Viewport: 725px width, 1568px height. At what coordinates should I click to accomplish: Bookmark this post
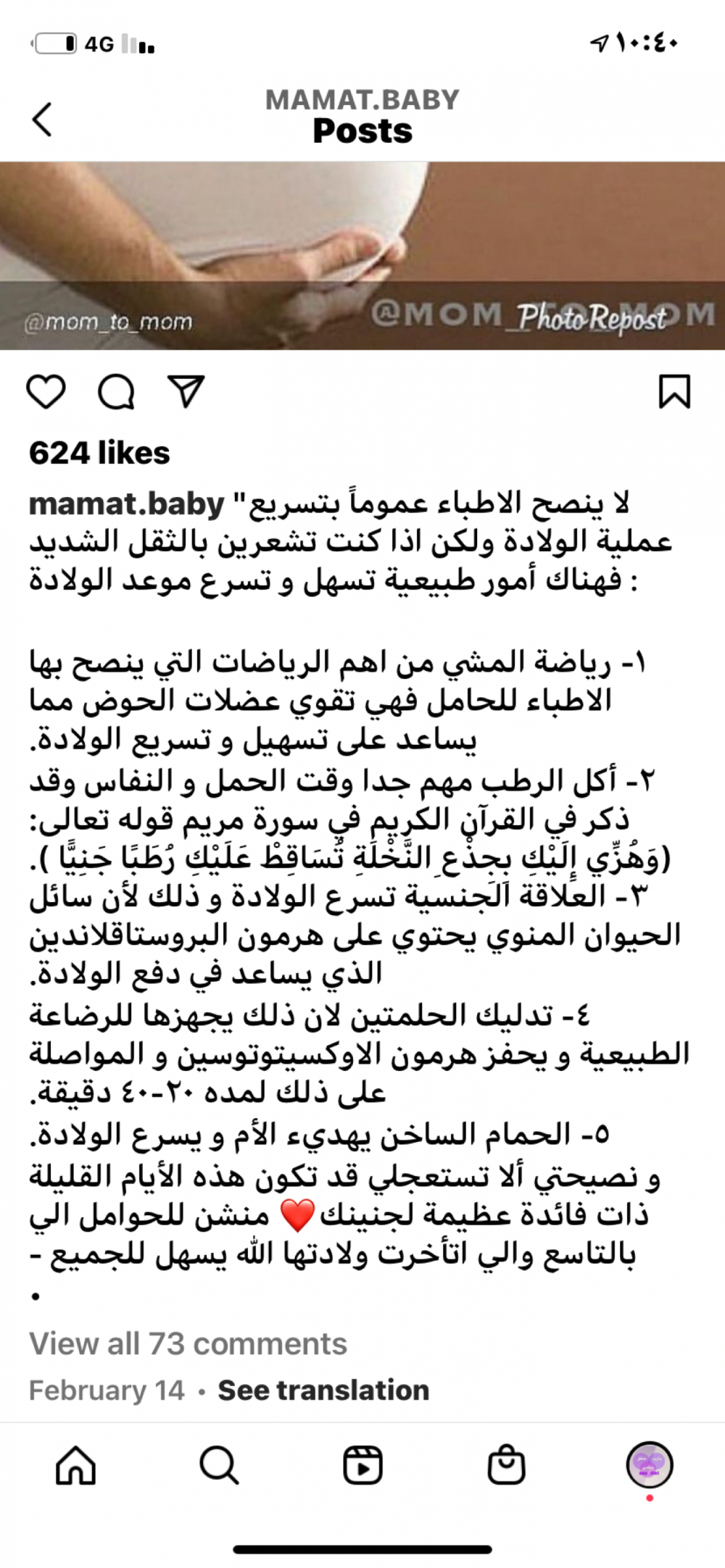pyautogui.click(x=674, y=392)
